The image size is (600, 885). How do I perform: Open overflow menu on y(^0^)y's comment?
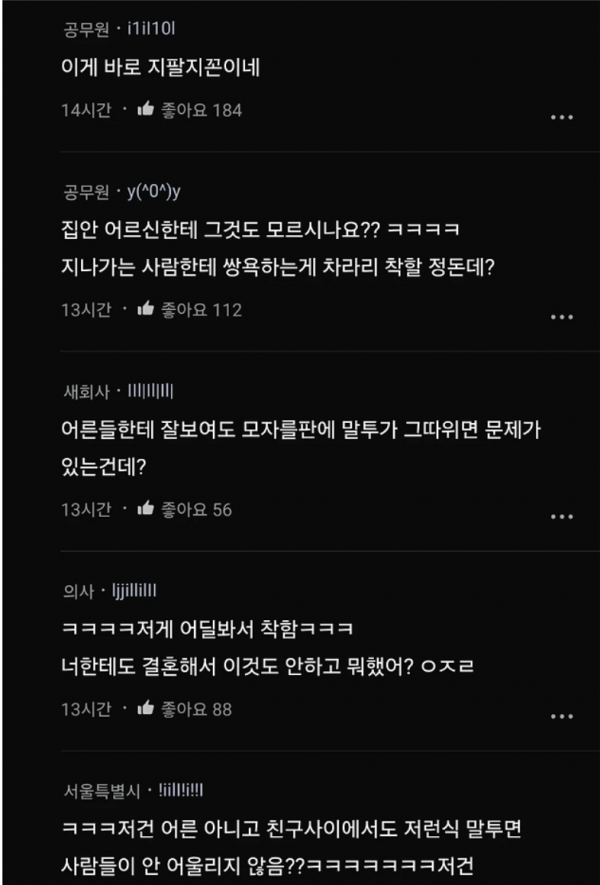pos(562,317)
